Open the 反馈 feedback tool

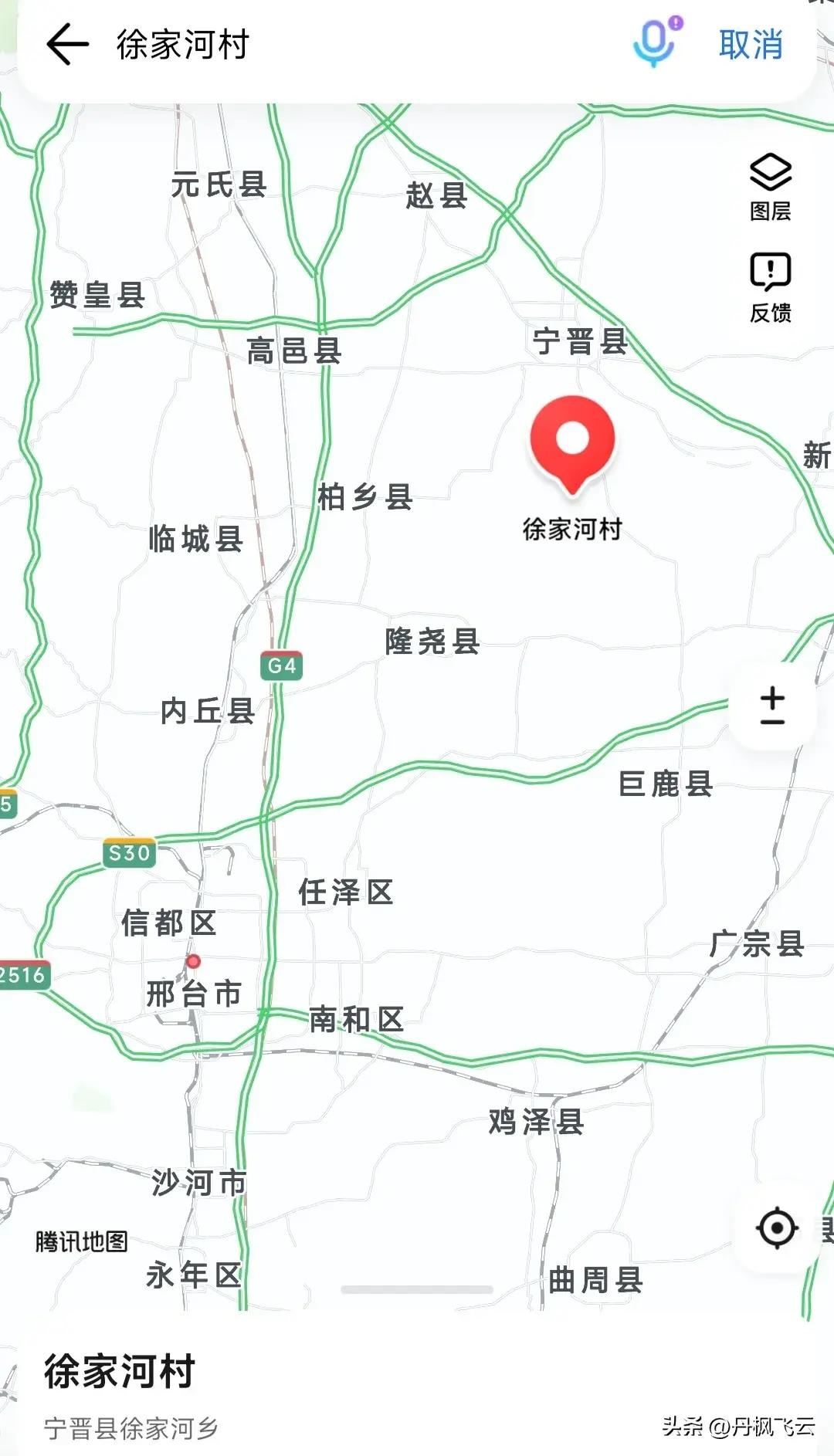pos(770,284)
